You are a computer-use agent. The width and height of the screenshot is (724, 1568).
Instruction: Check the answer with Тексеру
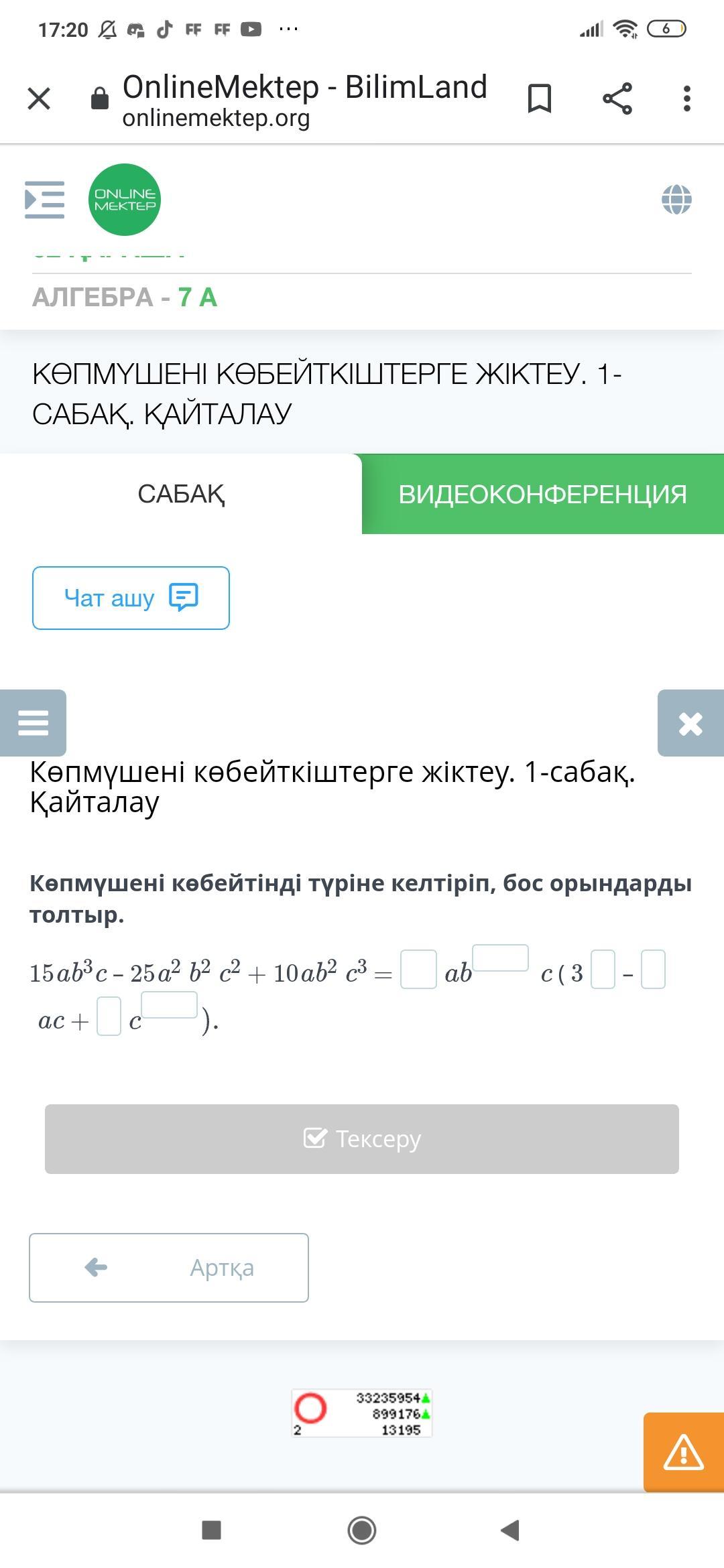(362, 1139)
